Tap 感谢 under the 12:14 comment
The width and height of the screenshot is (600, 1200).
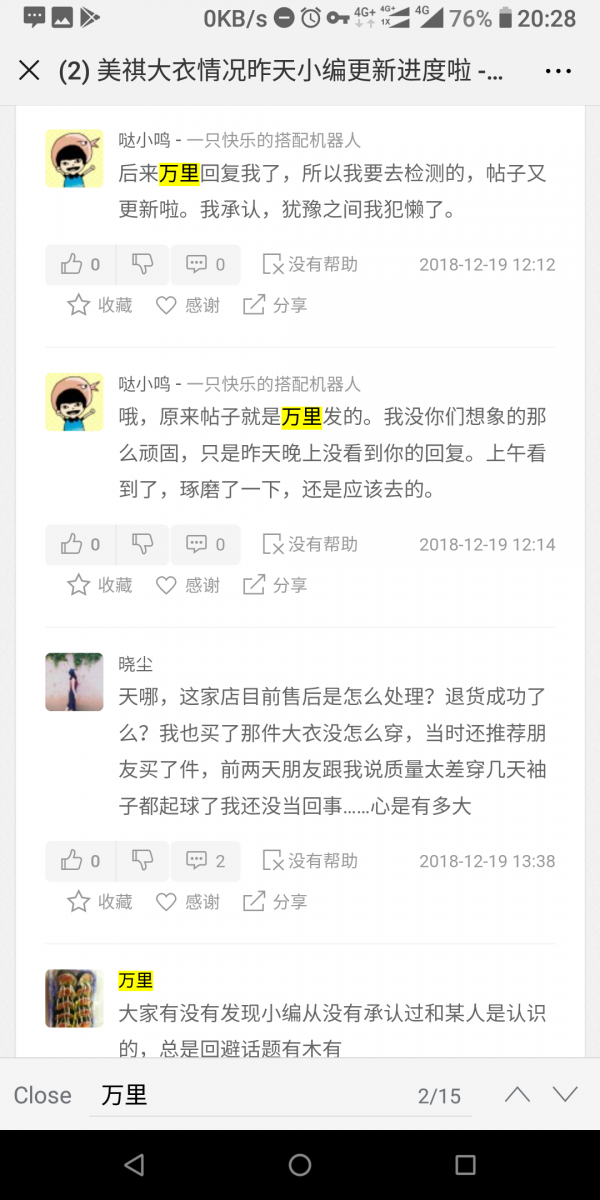[x=188, y=585]
